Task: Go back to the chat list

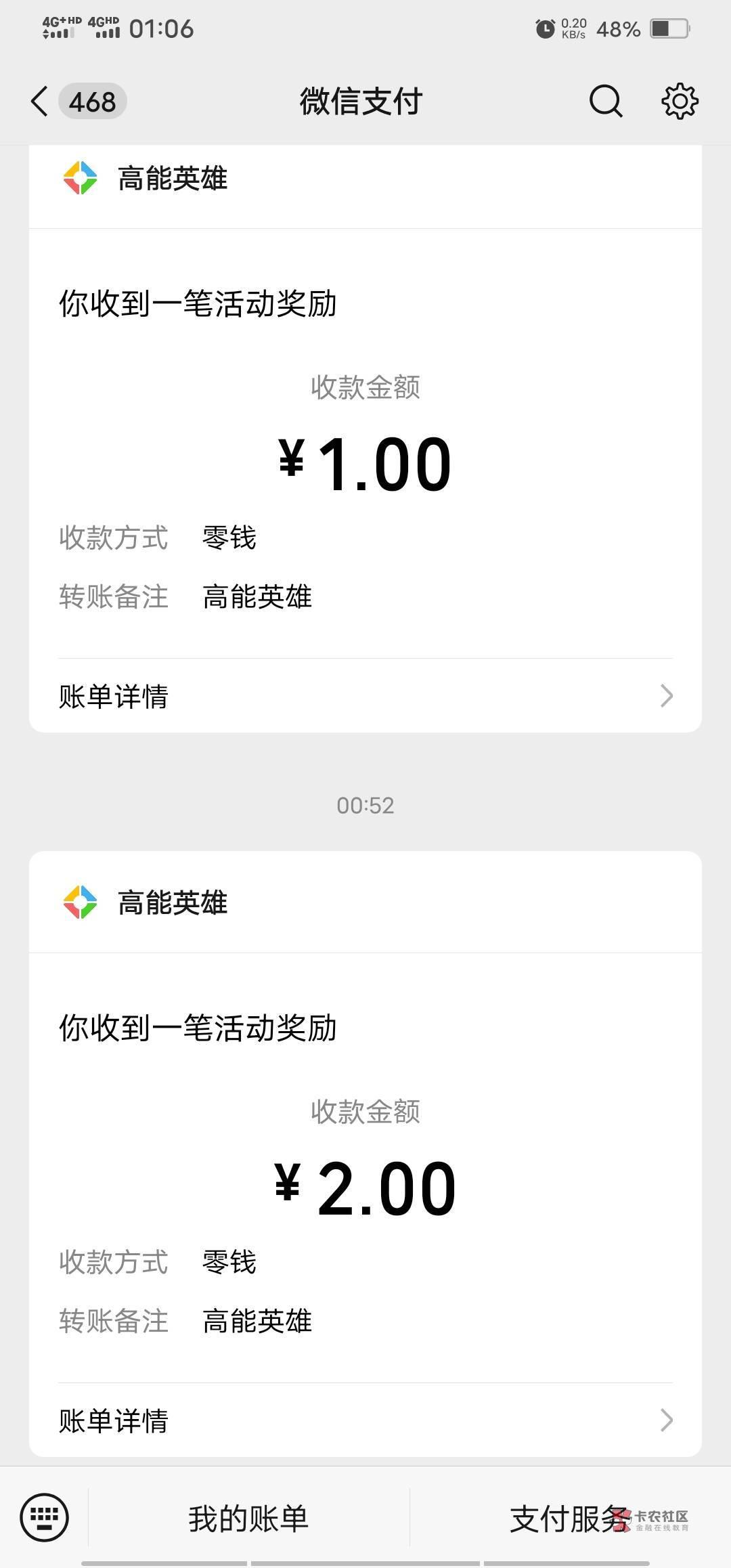Action: click(x=41, y=102)
